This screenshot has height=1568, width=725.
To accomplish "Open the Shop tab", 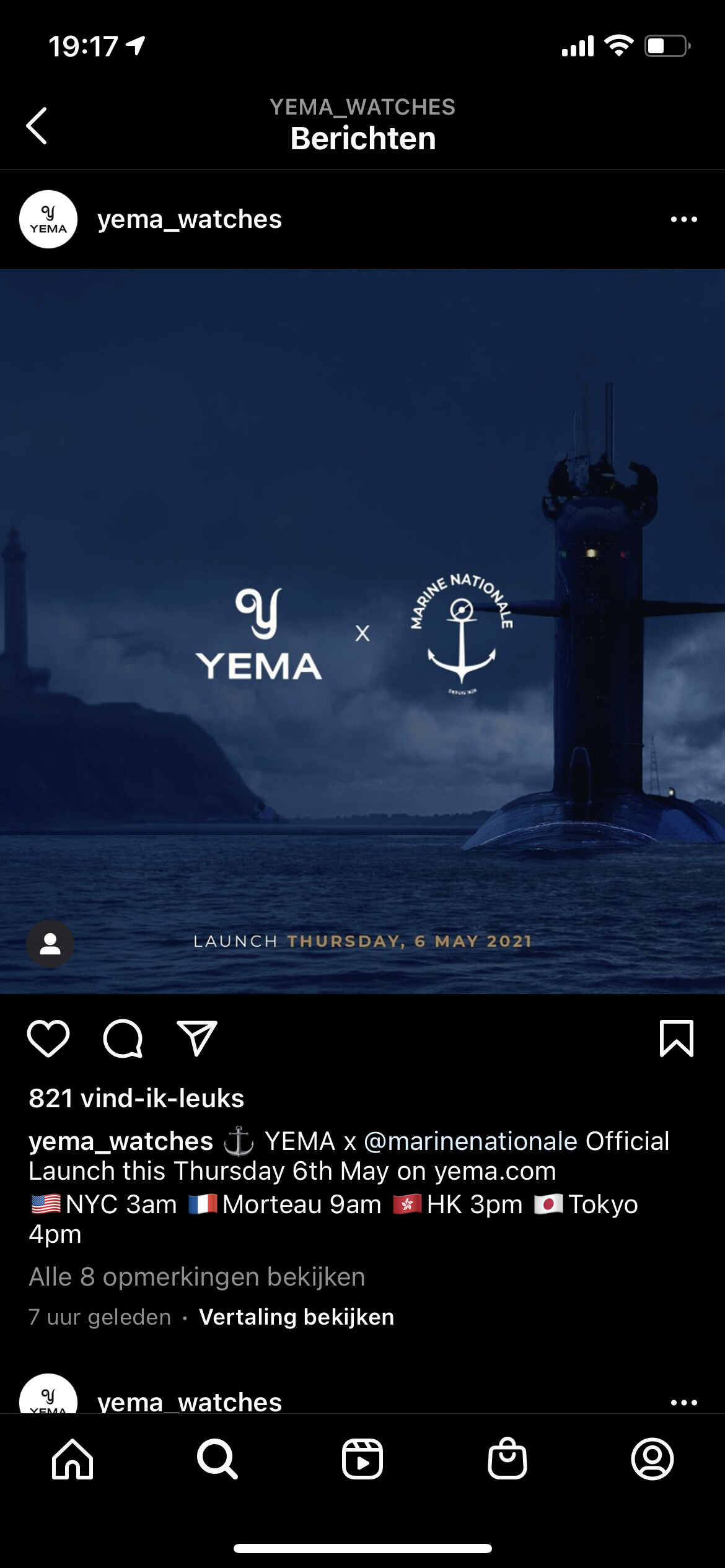I will point(507,1458).
